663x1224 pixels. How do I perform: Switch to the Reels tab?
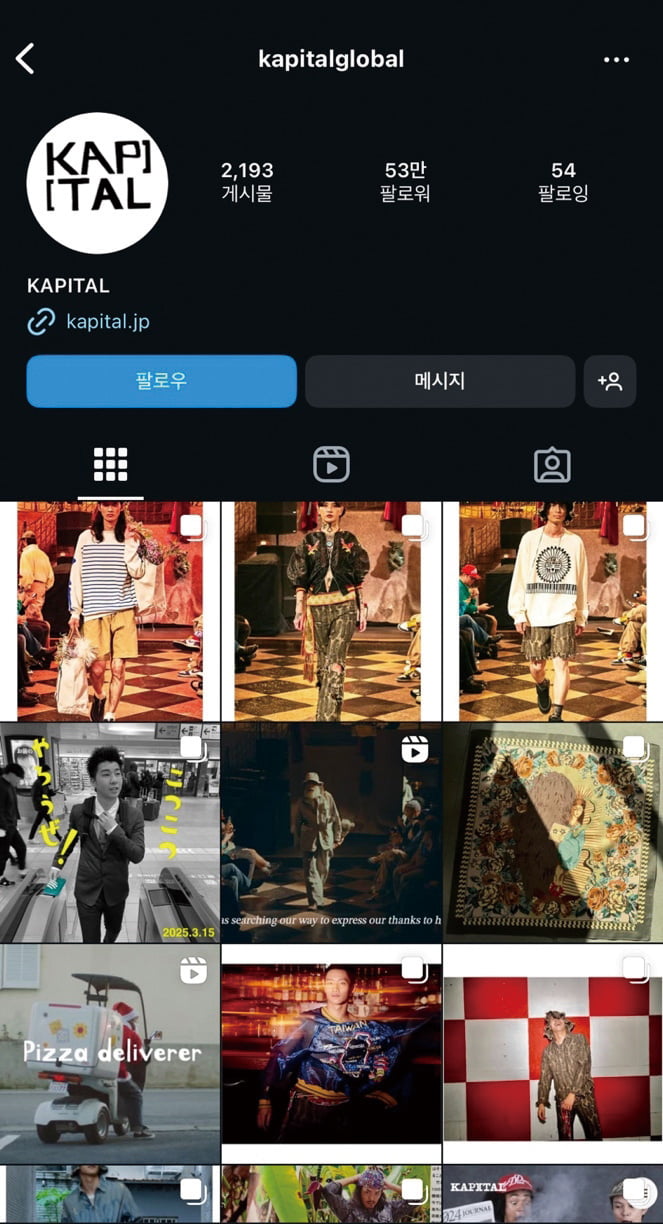point(331,465)
